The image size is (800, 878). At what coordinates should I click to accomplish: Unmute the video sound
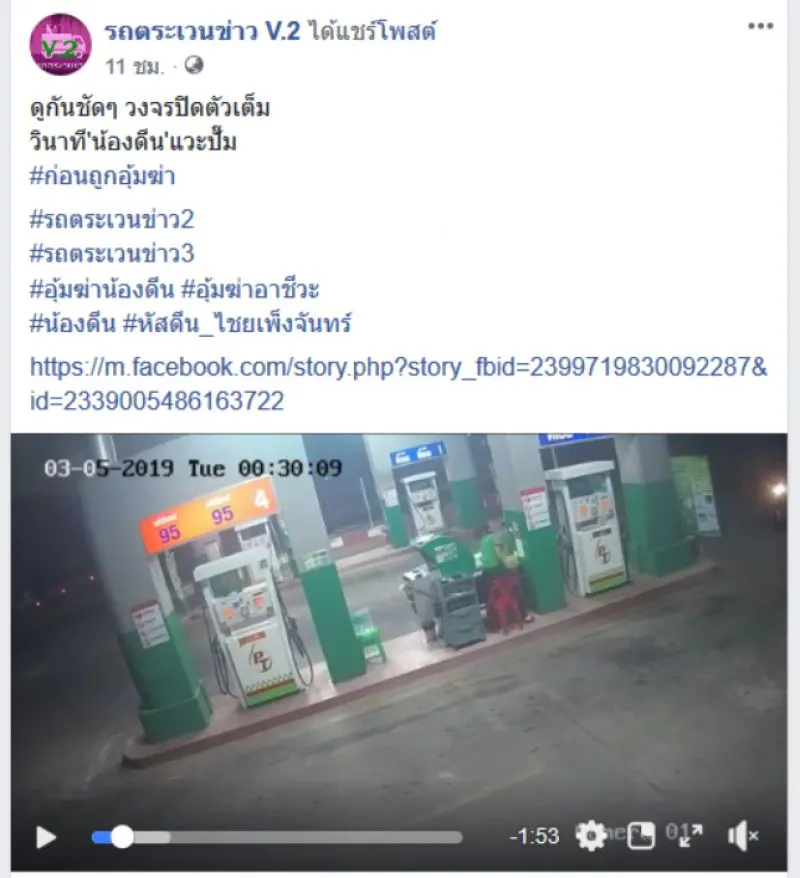(x=742, y=836)
